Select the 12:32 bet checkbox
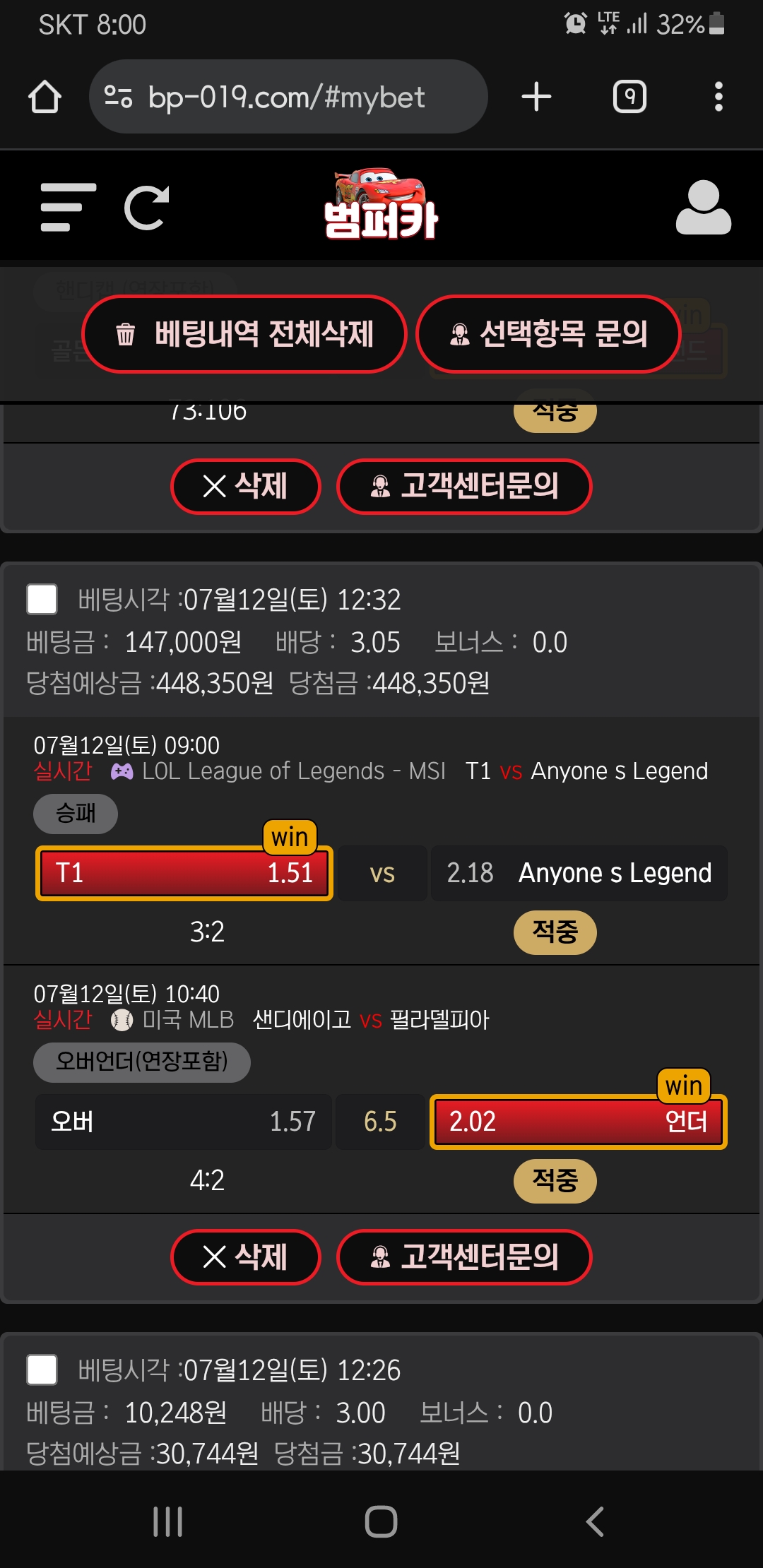The height and width of the screenshot is (1568, 763). pyautogui.click(x=42, y=599)
